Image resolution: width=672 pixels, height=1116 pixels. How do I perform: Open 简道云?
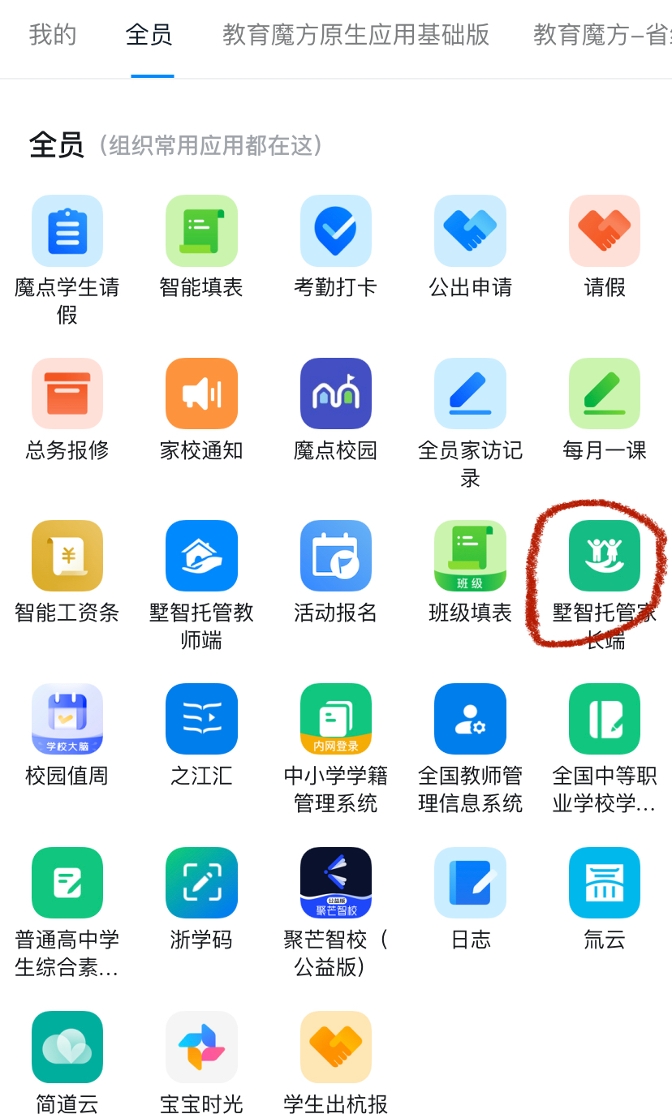67,1047
